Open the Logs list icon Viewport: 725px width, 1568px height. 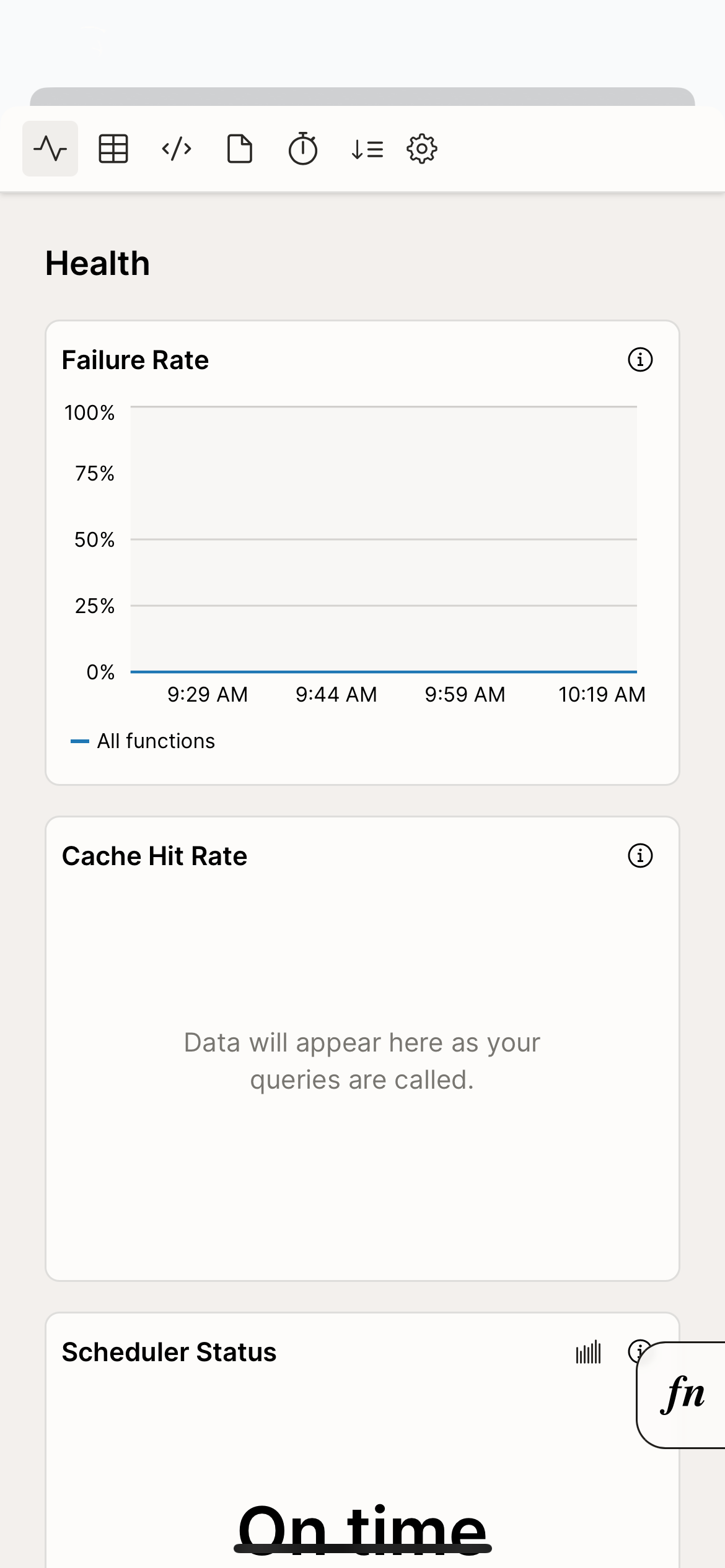click(x=366, y=148)
